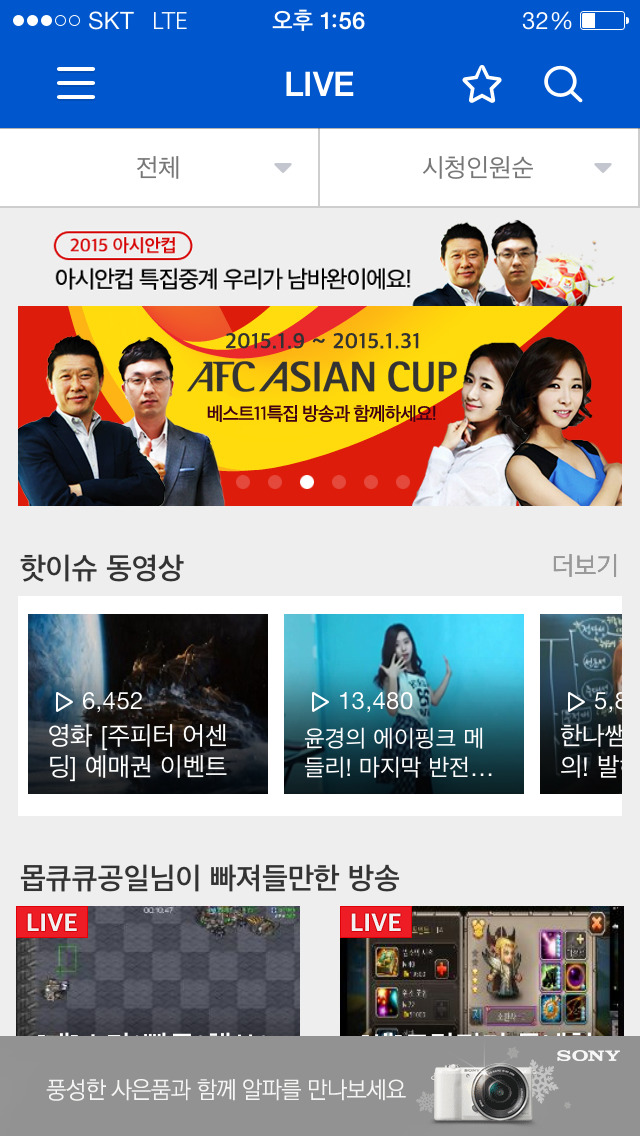Play the 주피터 어센딩 예매권 이벤트 video
The height and width of the screenshot is (1136, 640).
pyautogui.click(x=148, y=704)
